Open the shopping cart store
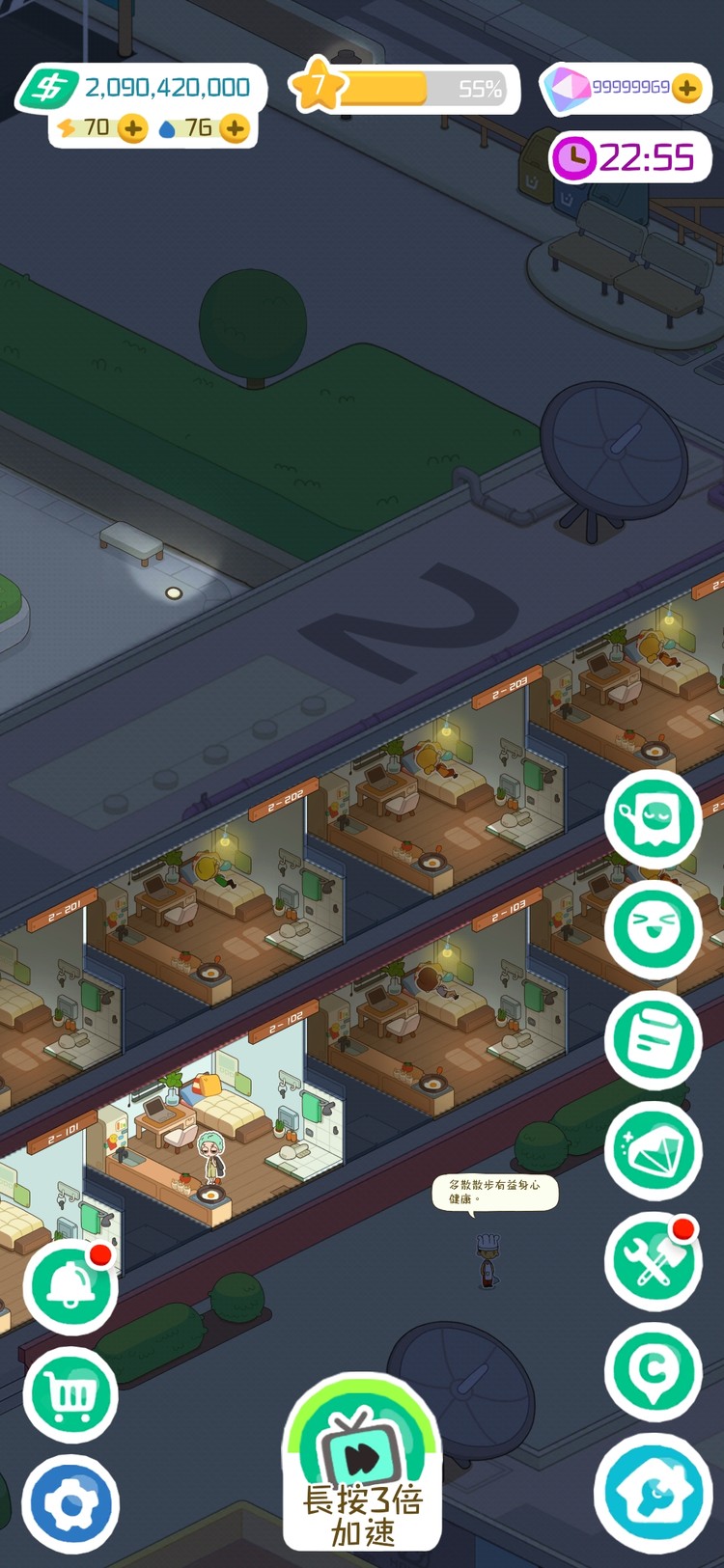724x1568 pixels. click(x=70, y=1394)
